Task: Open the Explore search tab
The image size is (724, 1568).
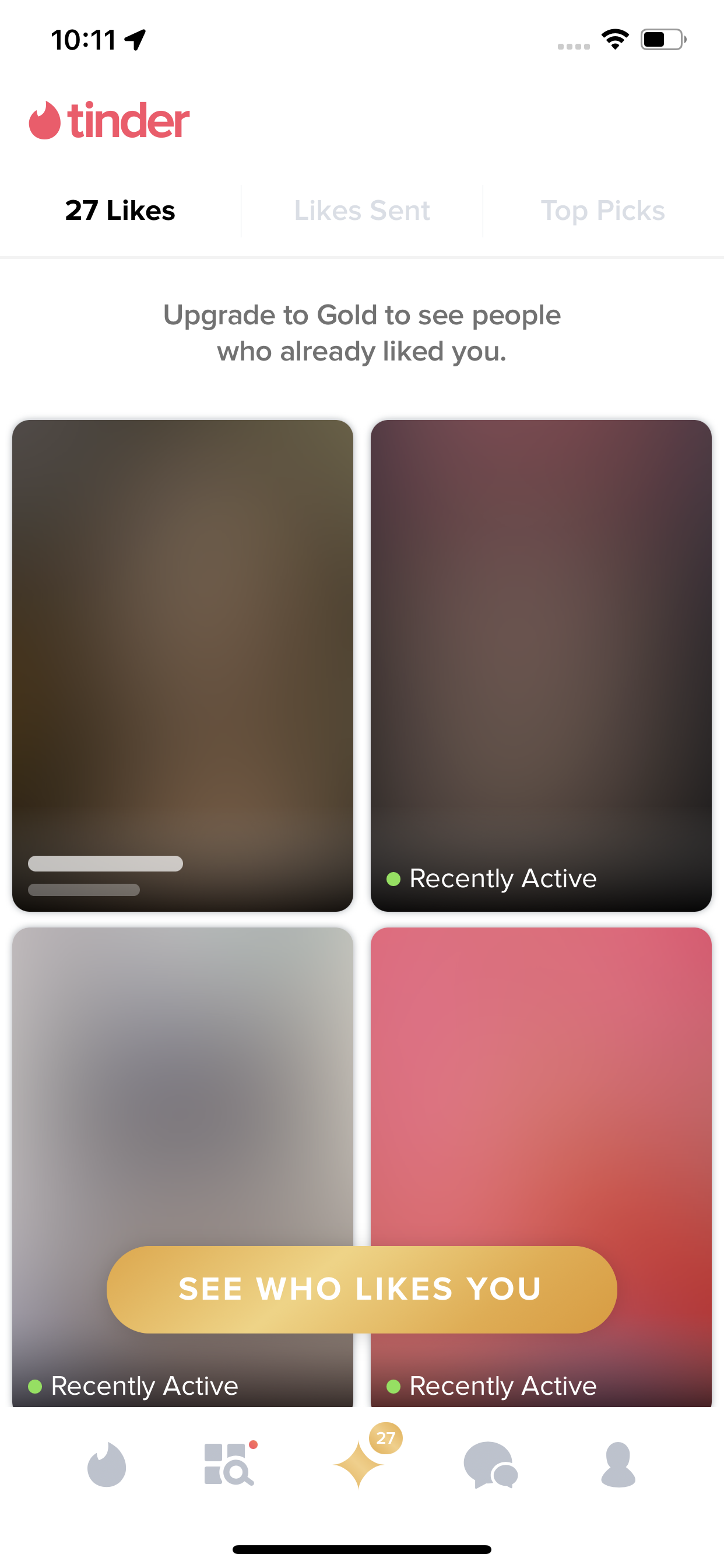Action: 229,1464
